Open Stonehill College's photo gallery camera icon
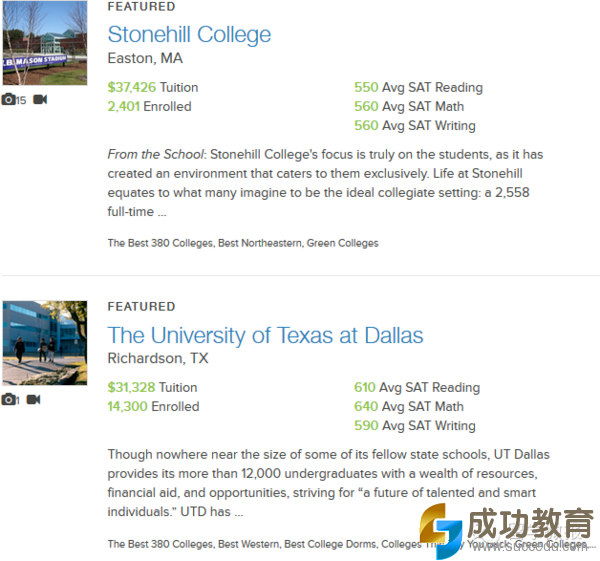Viewport: 600px width, 561px height. (9, 100)
